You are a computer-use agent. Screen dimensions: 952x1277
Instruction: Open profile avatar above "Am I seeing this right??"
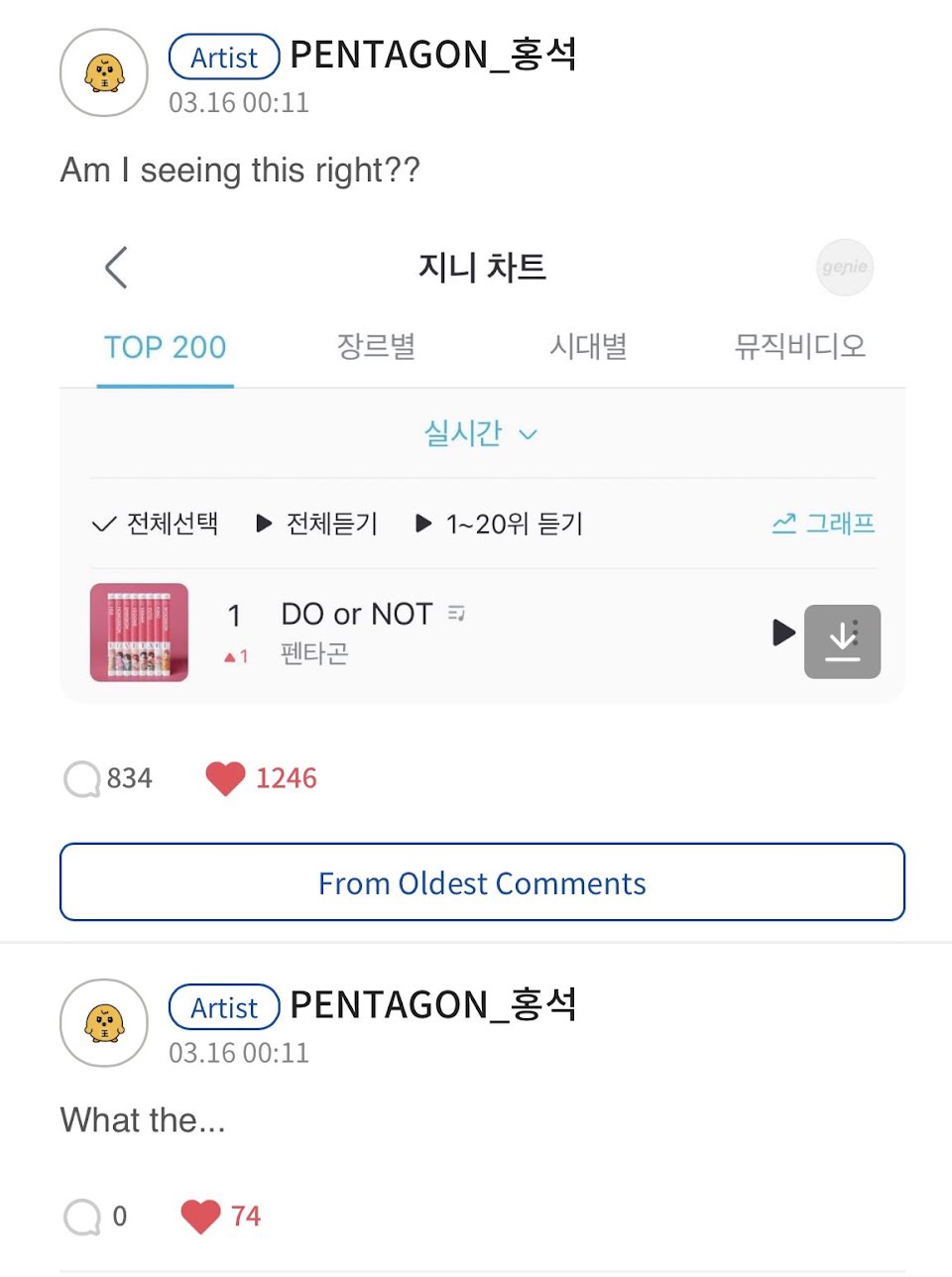(104, 73)
